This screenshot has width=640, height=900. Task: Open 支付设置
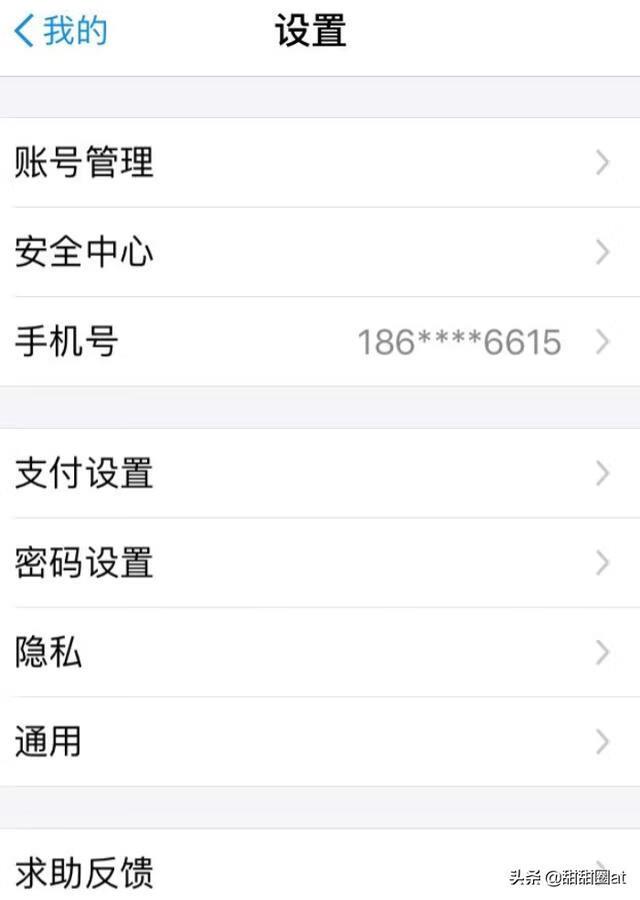(320, 473)
